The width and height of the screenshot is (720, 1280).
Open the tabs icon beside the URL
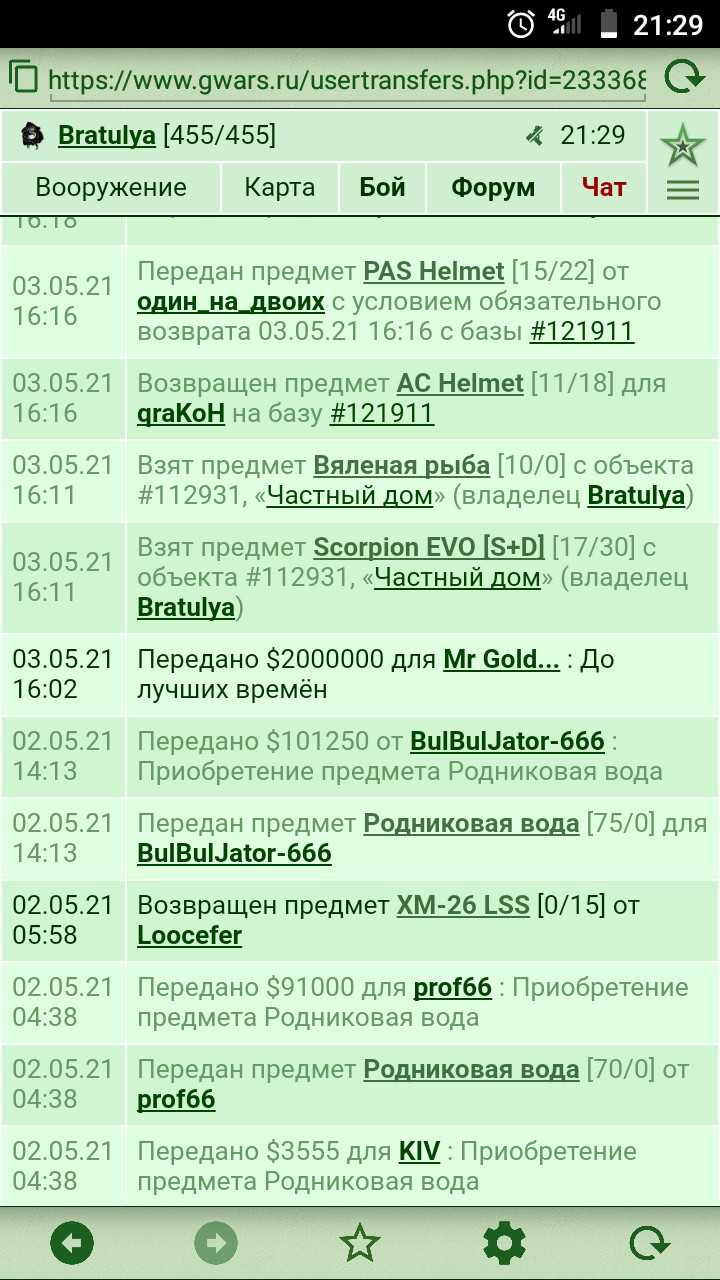[23, 77]
